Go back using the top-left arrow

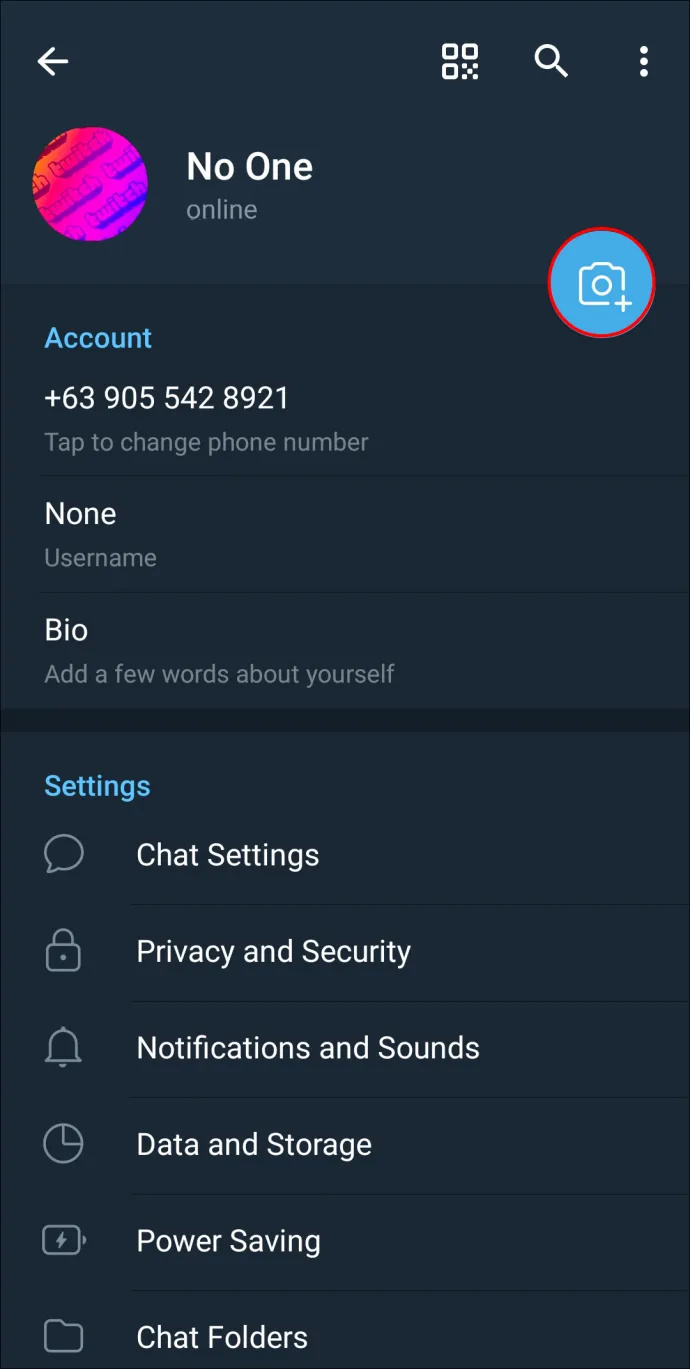click(53, 62)
